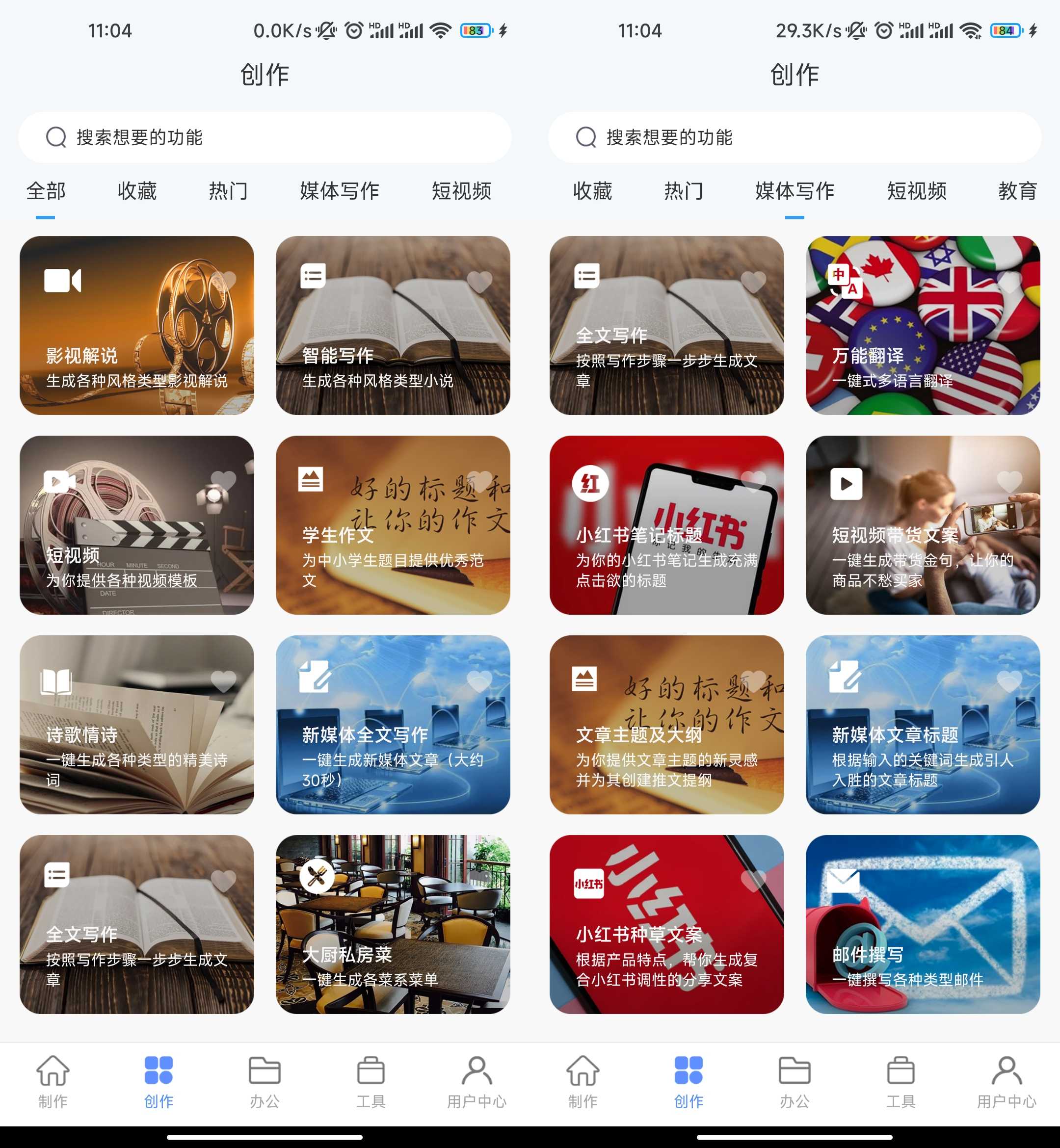This screenshot has height=1148, width=1060.
Task: Open the 小红书笔记标题 card
Action: click(x=666, y=525)
